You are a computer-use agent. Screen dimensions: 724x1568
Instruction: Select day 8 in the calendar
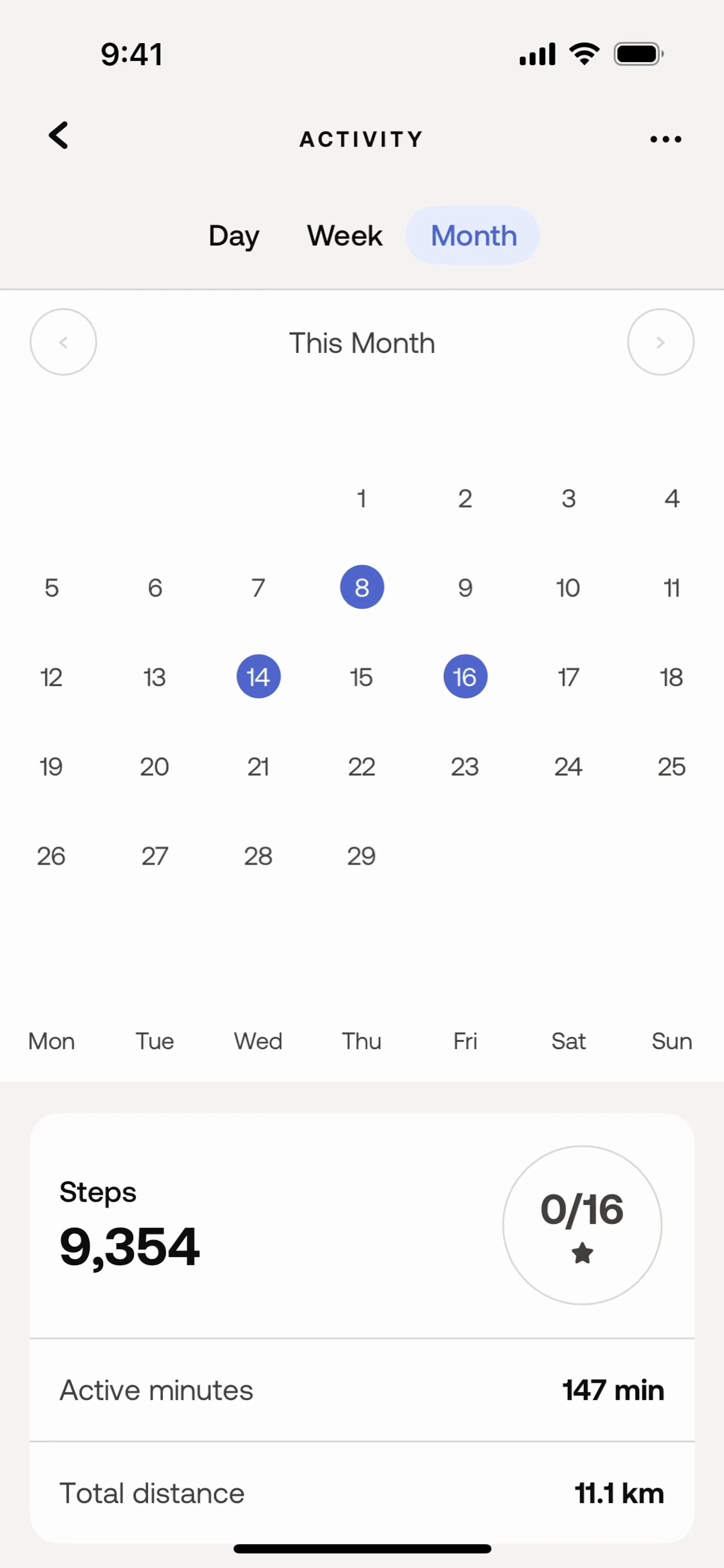click(362, 587)
